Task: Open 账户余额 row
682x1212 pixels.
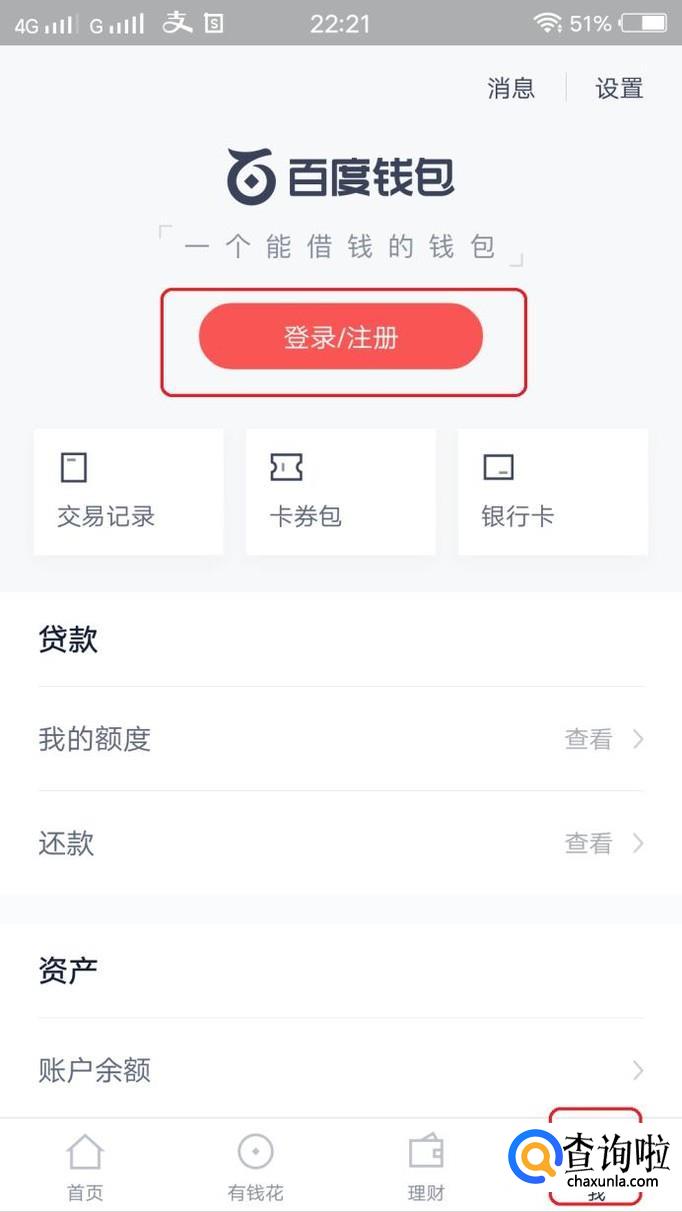Action: (x=340, y=1071)
